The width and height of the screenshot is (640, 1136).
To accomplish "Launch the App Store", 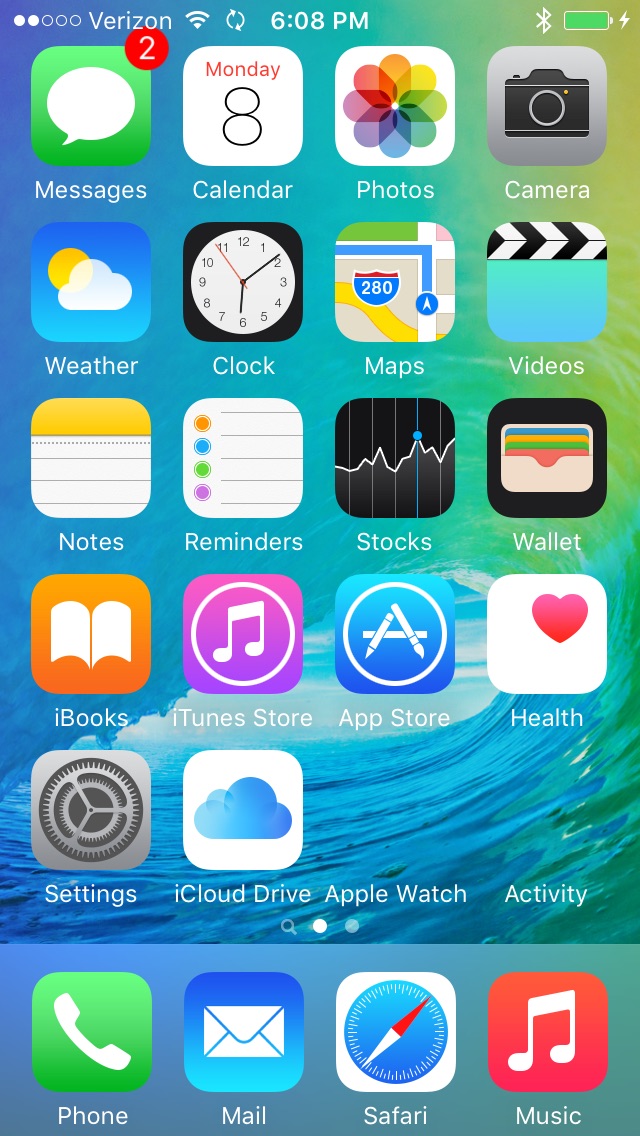I will coord(395,634).
